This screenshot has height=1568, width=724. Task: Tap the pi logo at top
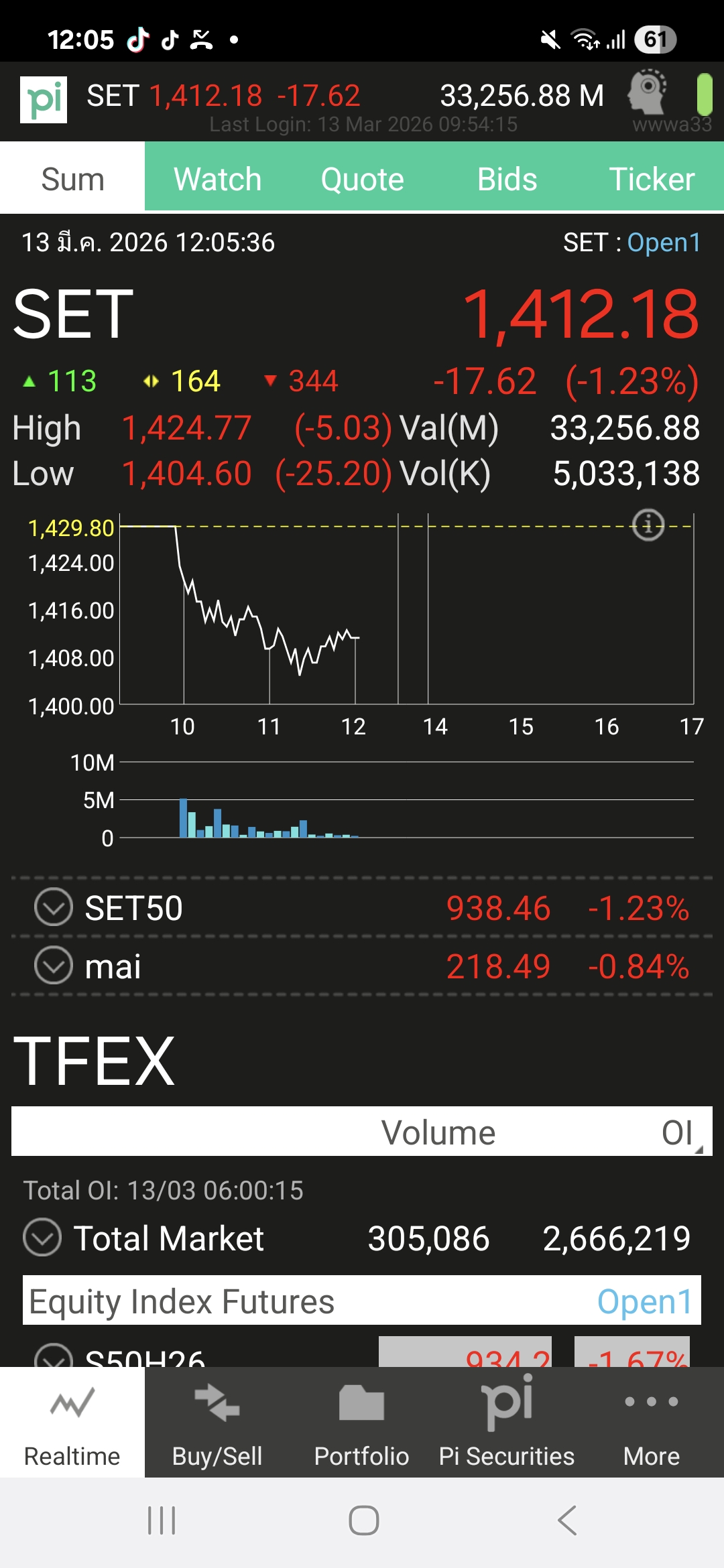[44, 100]
